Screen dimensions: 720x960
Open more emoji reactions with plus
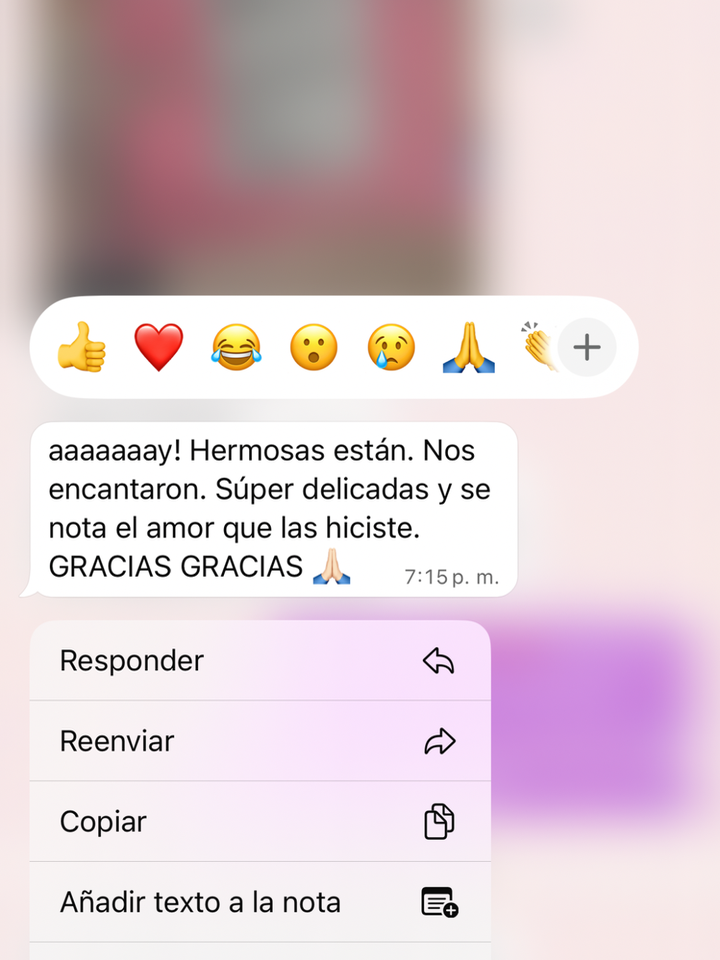587,347
